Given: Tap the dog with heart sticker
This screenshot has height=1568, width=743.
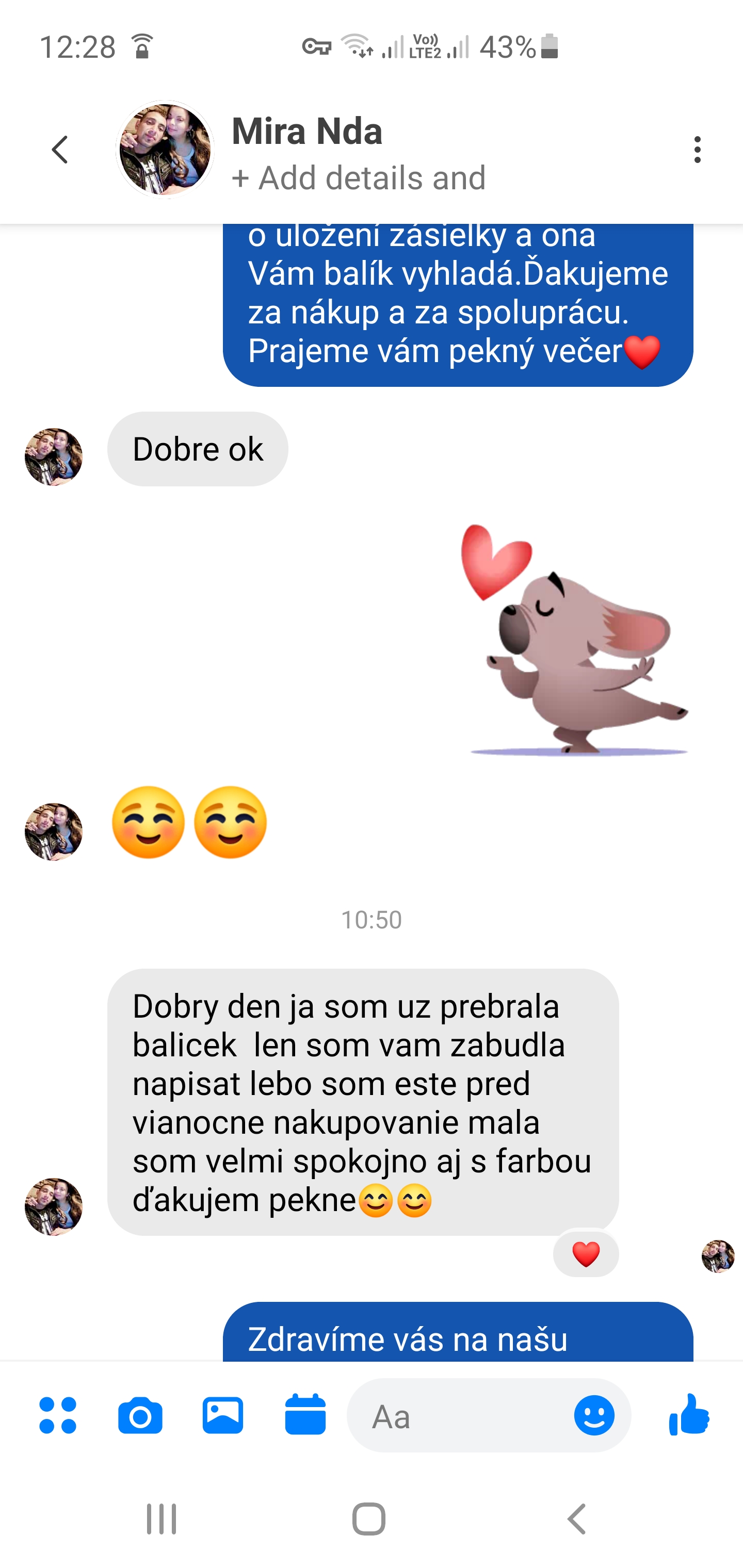Looking at the screenshot, I should point(574,639).
